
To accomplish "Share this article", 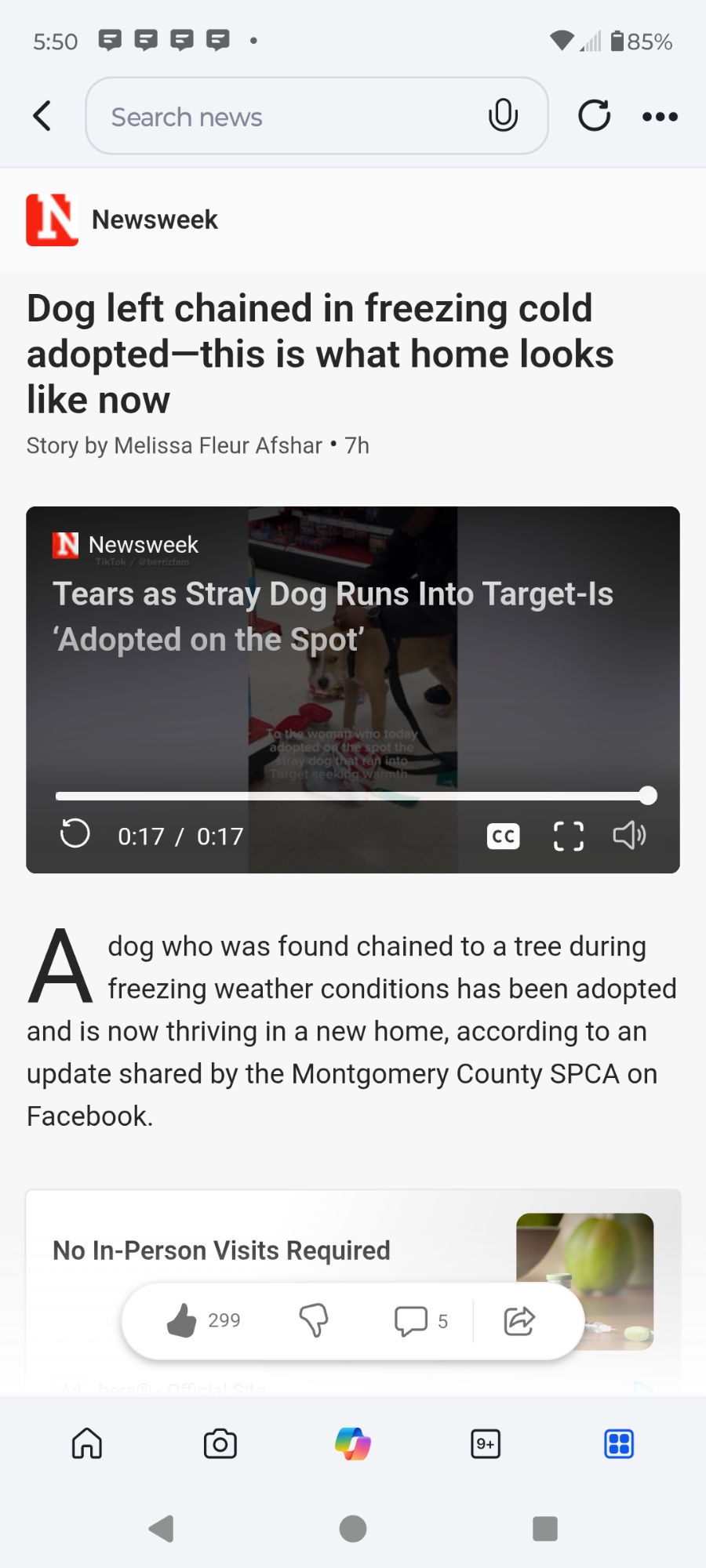I will [x=519, y=1321].
